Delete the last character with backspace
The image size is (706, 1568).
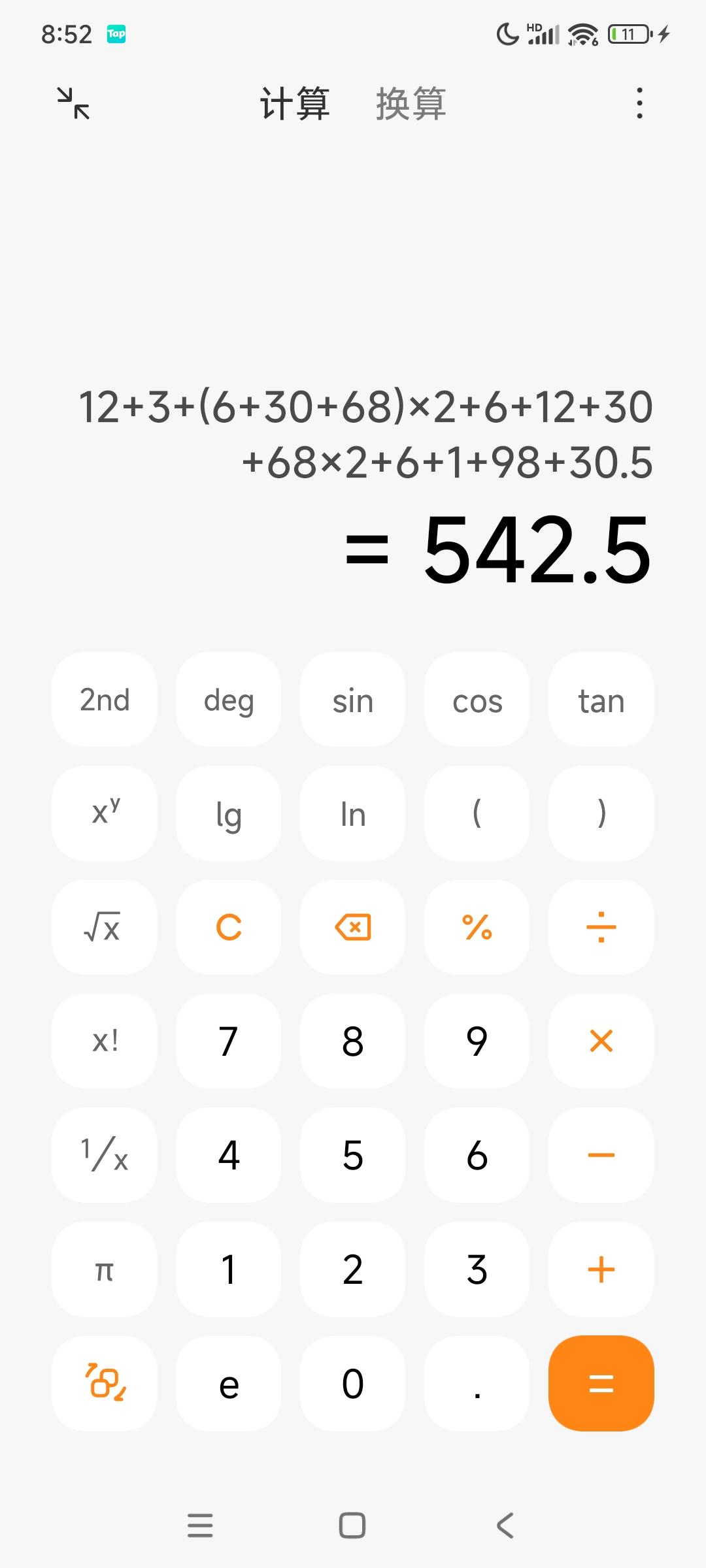coord(353,927)
